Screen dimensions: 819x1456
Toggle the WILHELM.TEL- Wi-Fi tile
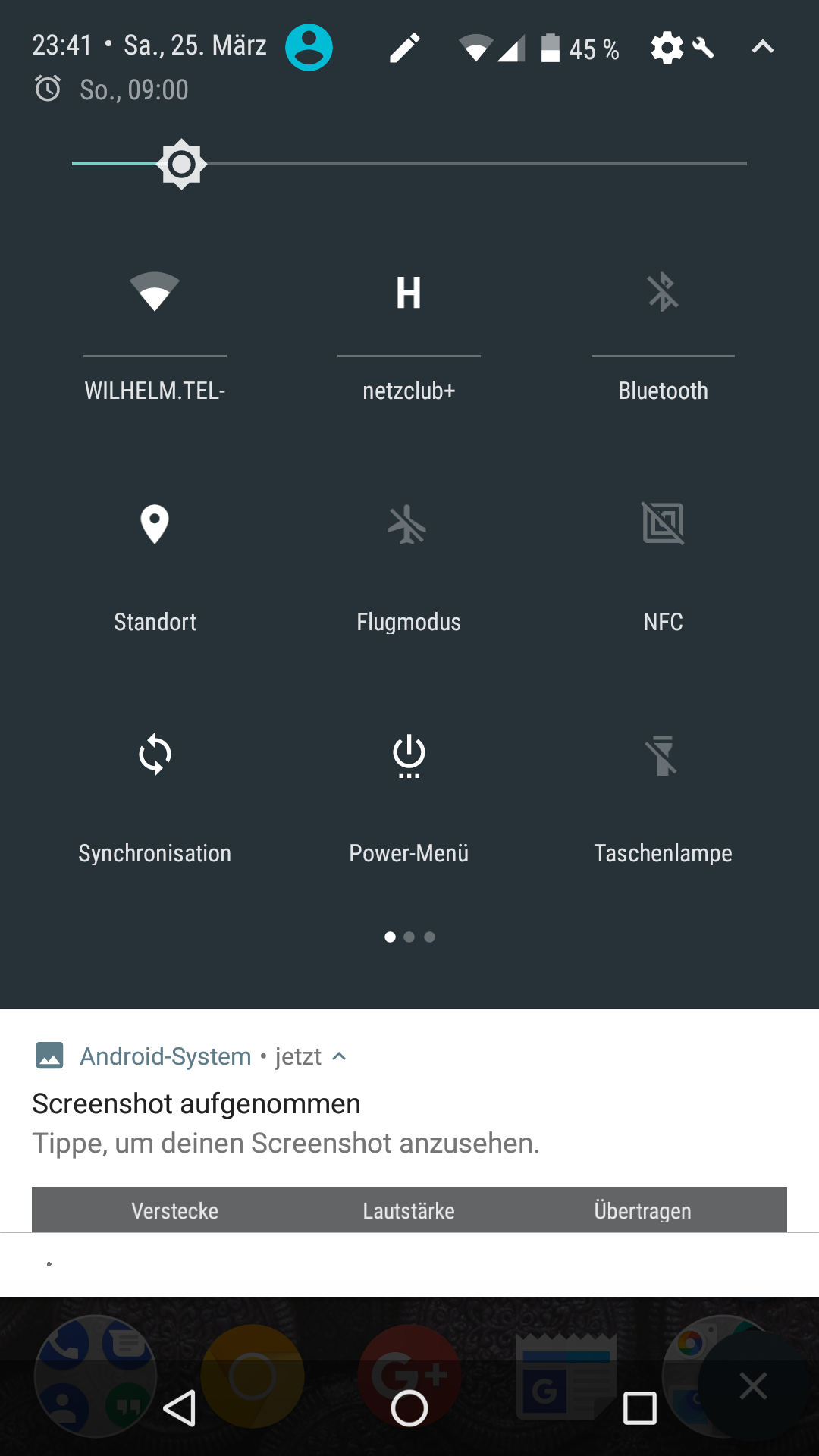(155, 293)
